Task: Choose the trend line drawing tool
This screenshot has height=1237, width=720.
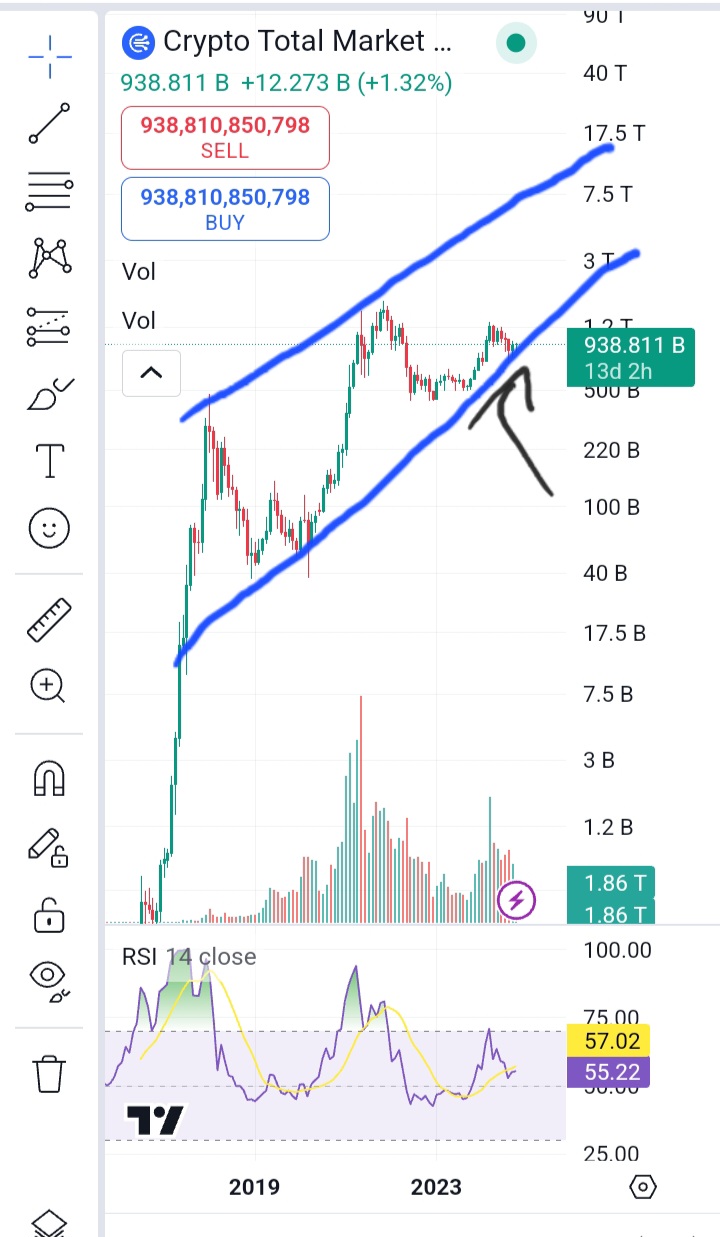Action: (x=49, y=123)
